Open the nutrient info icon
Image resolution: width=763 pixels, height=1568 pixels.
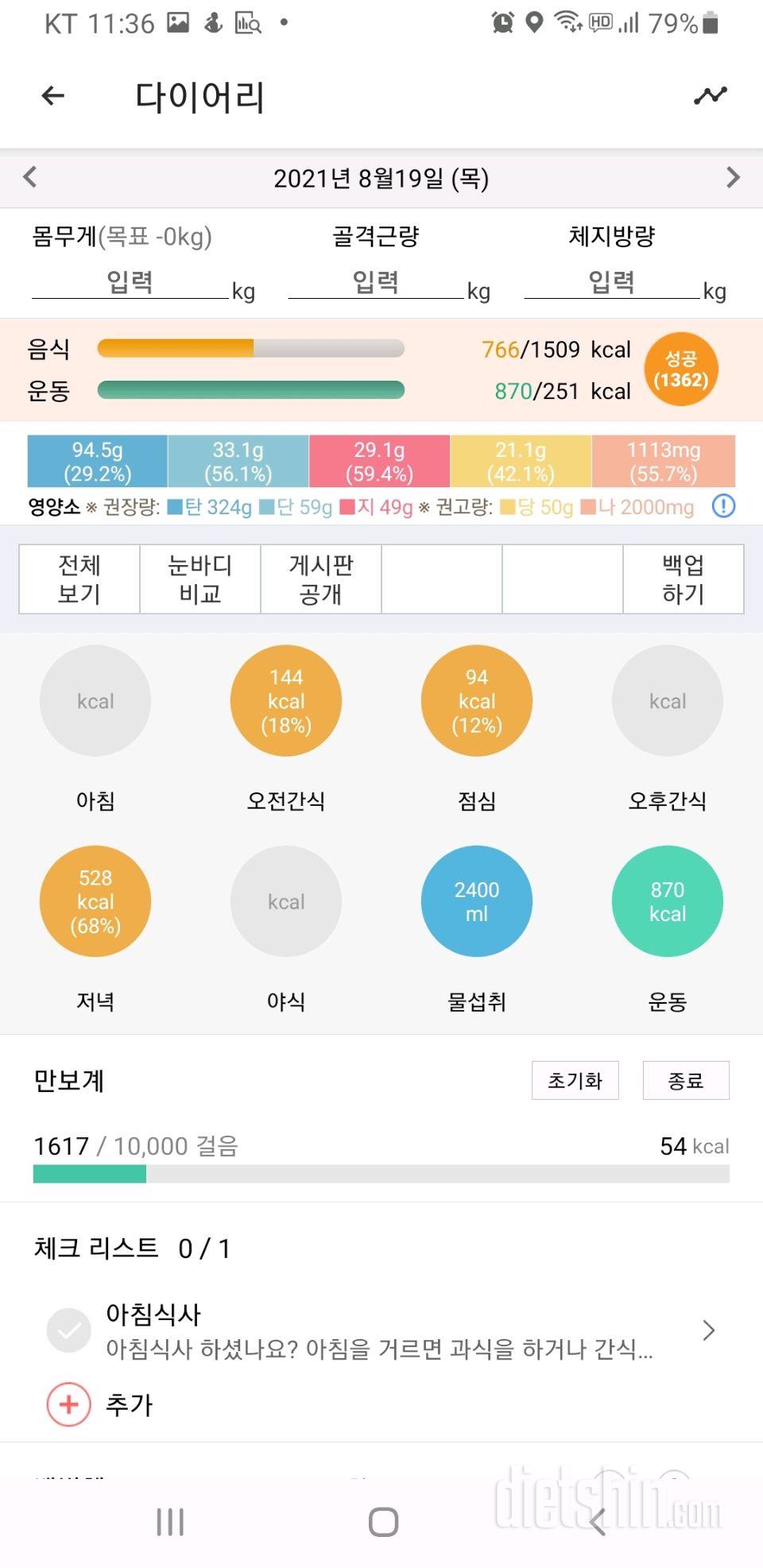tap(723, 506)
